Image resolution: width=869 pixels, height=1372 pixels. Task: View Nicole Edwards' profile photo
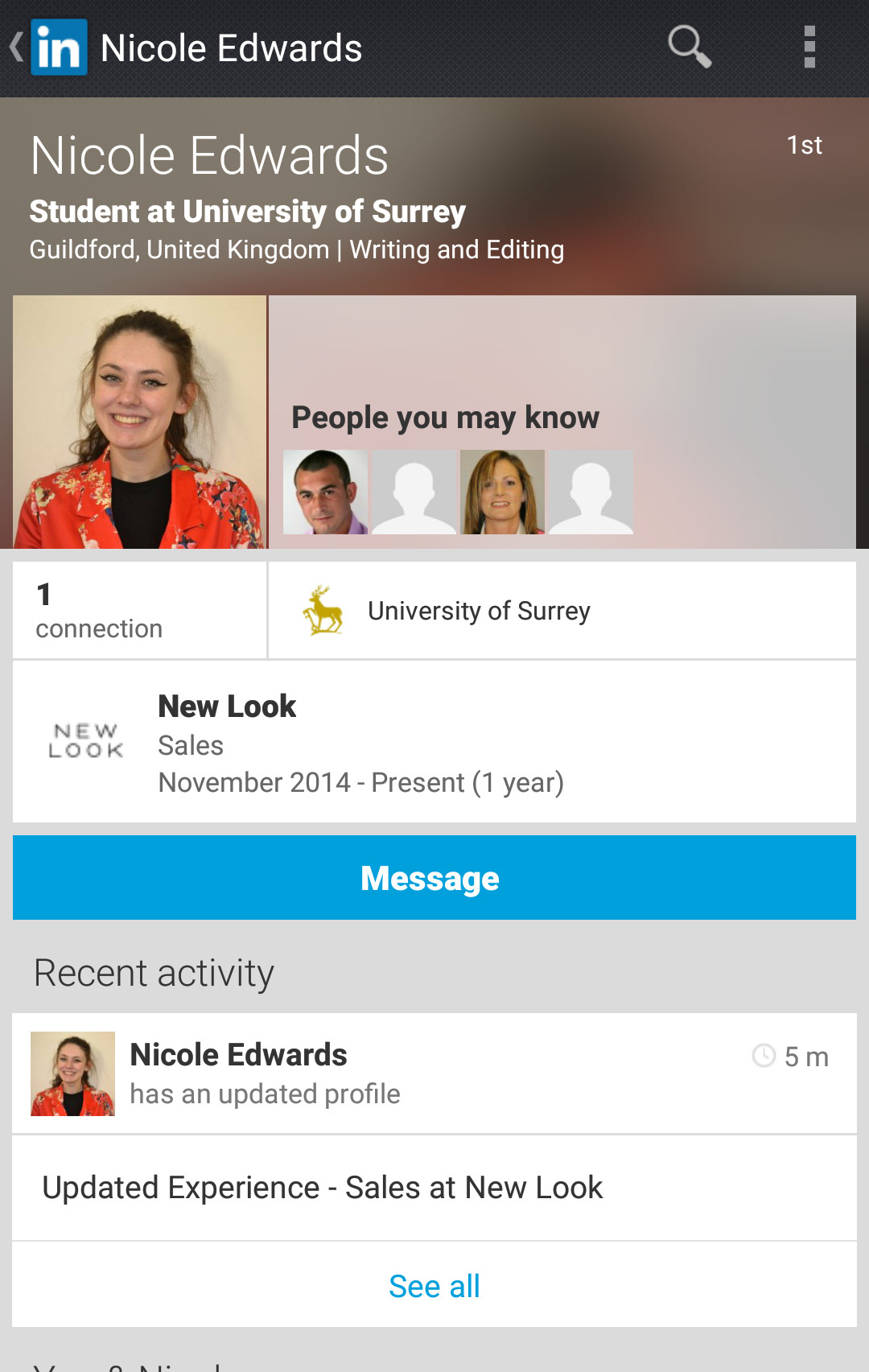click(139, 422)
